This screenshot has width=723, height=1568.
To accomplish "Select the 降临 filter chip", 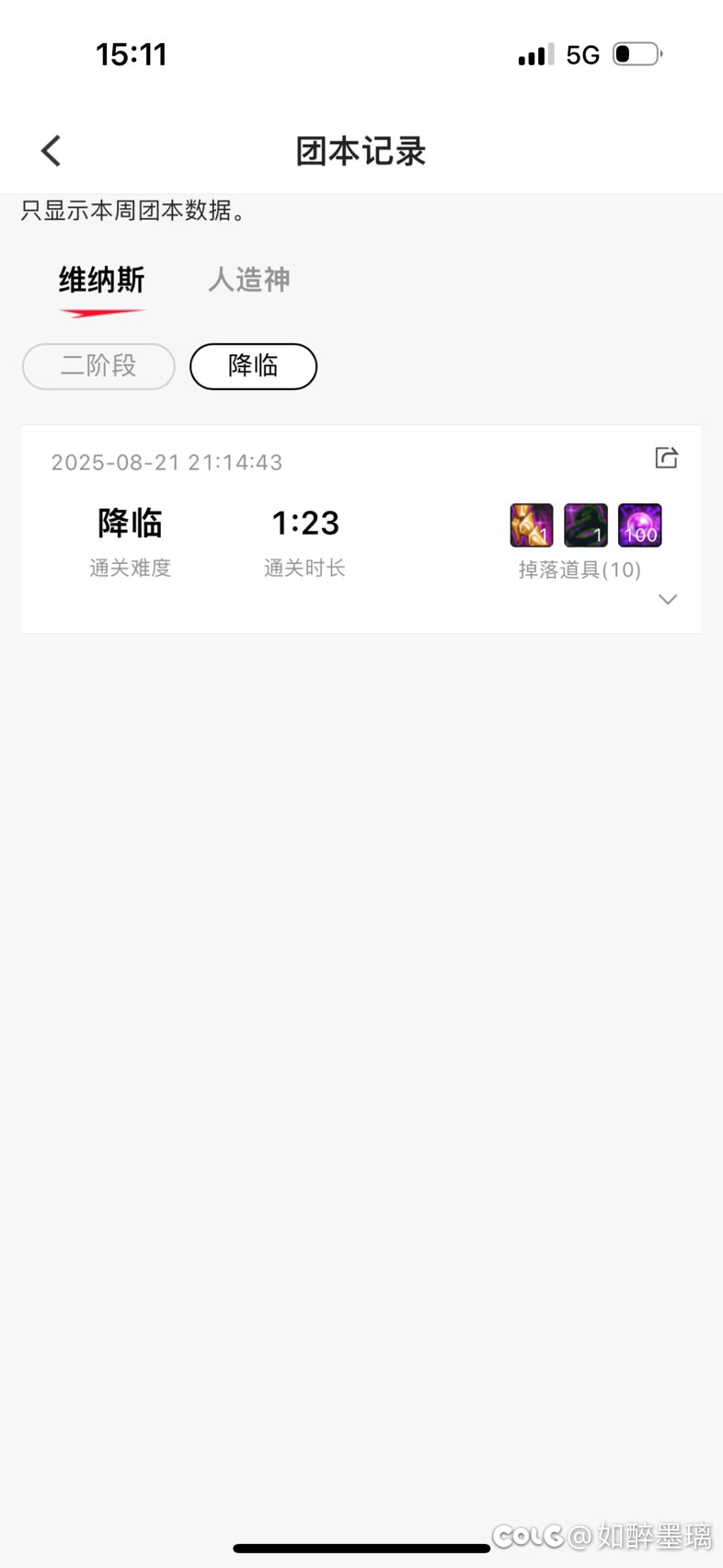I will [253, 366].
